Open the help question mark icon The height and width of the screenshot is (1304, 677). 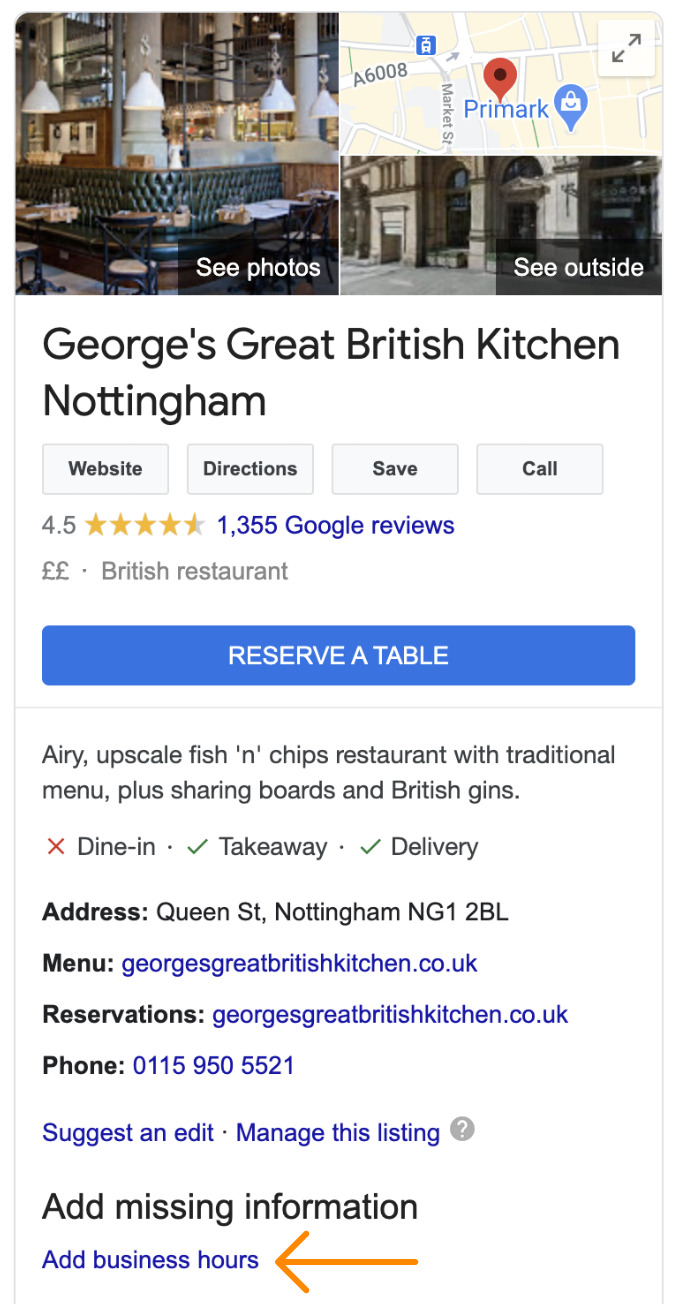(461, 1130)
